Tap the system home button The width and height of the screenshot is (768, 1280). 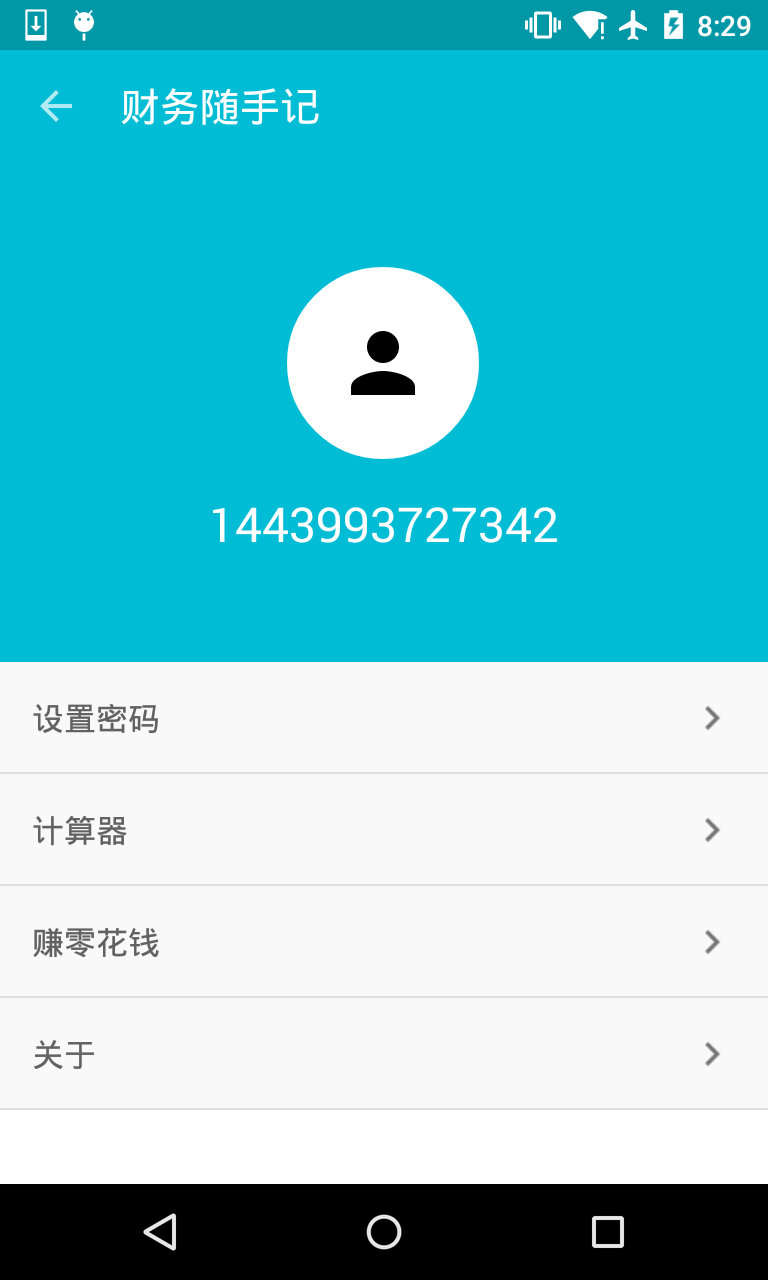point(384,1232)
